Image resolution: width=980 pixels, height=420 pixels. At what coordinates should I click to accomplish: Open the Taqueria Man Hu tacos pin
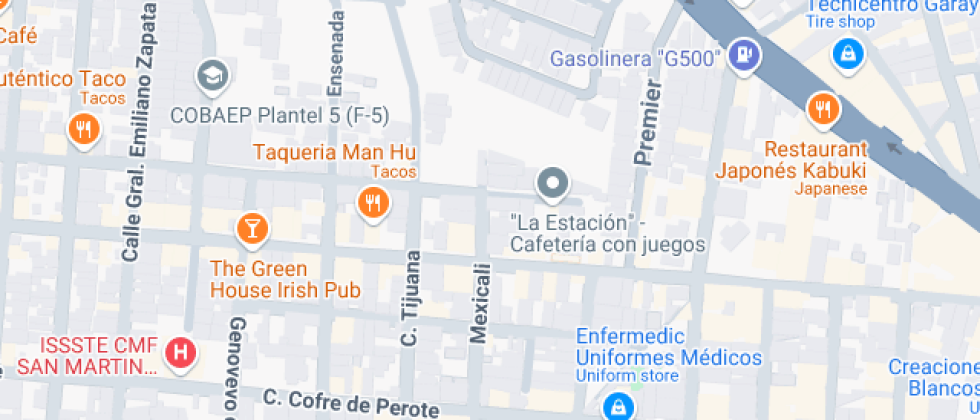(373, 204)
